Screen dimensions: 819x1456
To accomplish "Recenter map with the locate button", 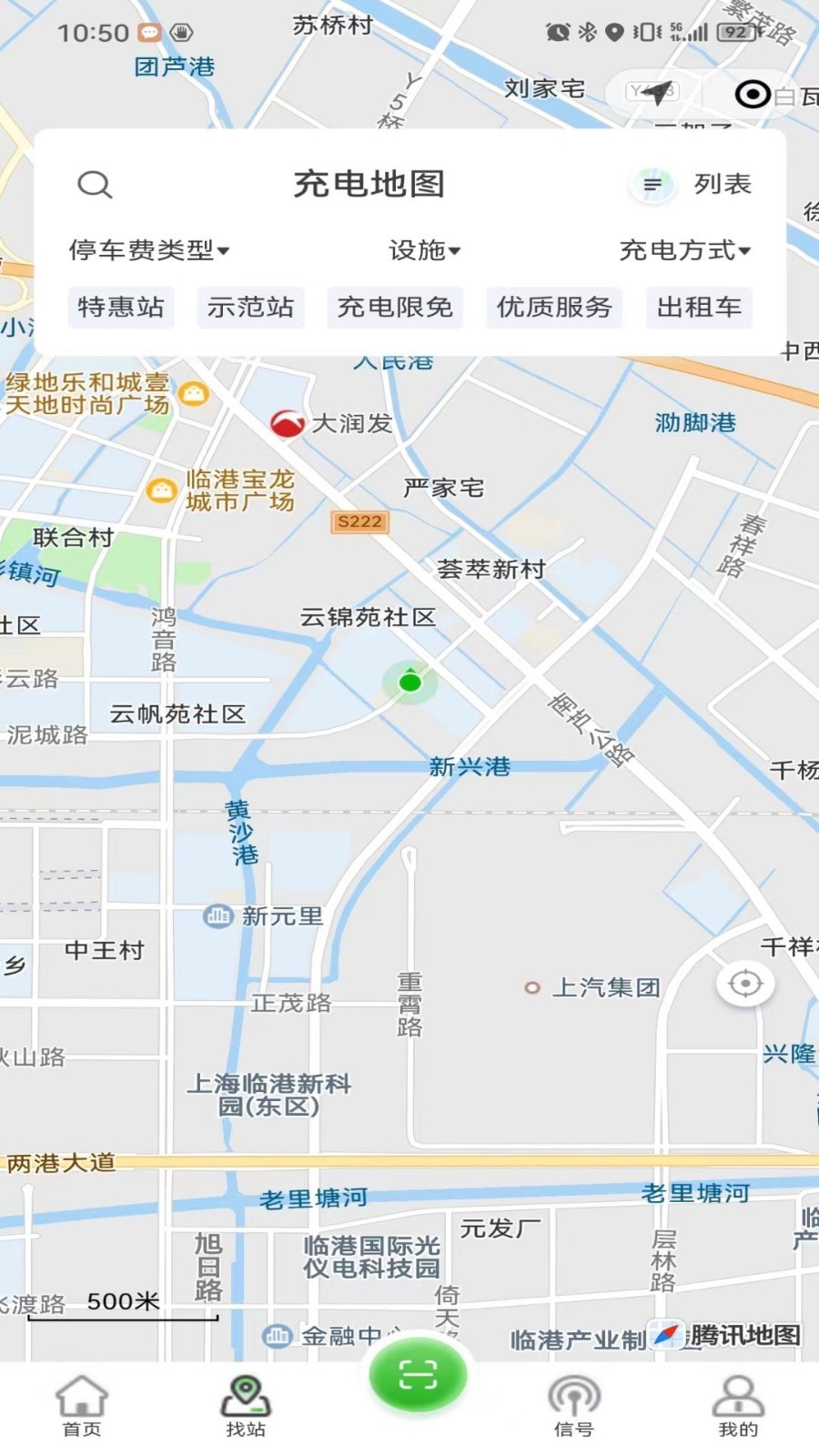I will 745,984.
